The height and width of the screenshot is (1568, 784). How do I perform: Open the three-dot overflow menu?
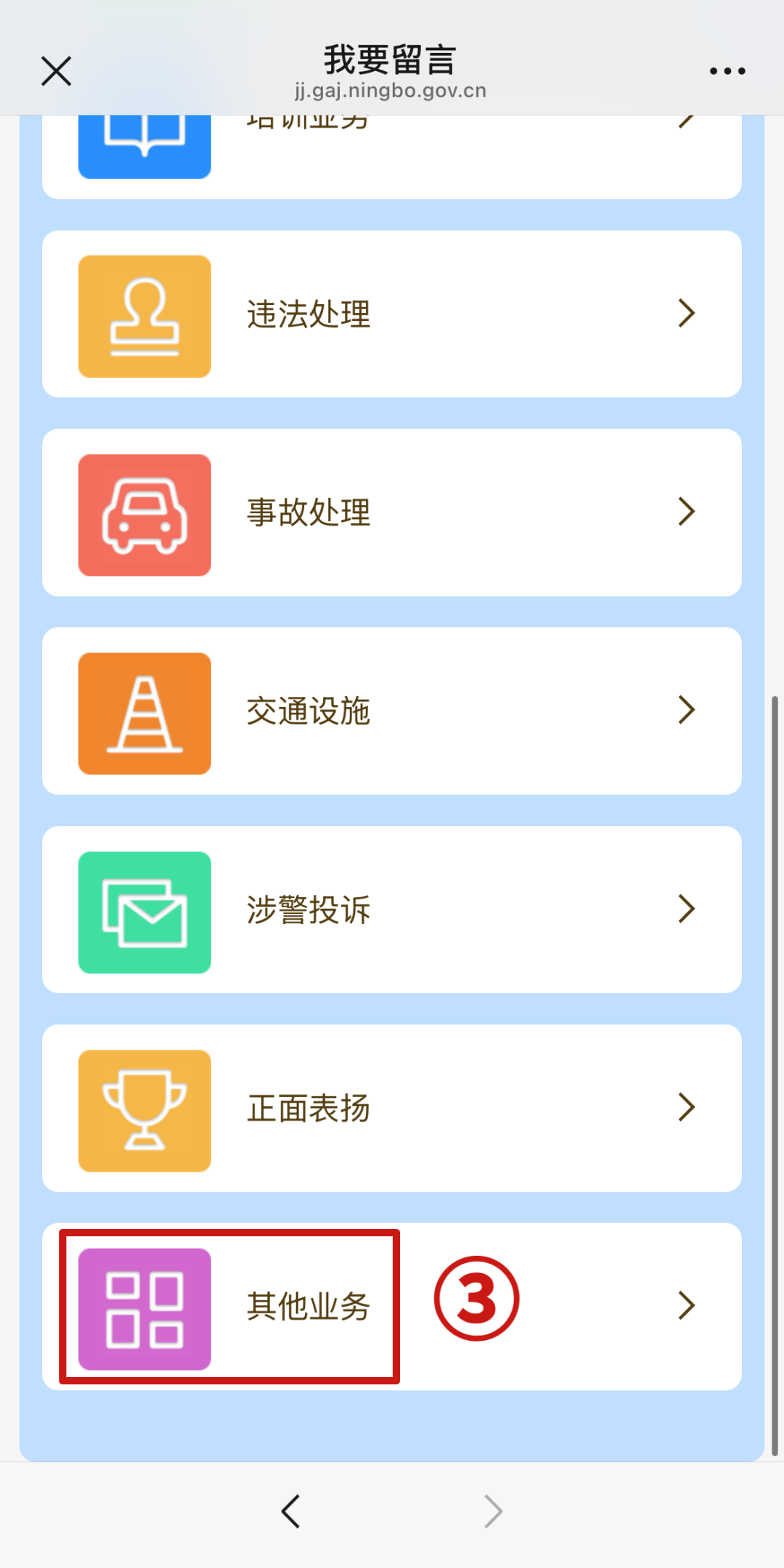pyautogui.click(x=727, y=71)
